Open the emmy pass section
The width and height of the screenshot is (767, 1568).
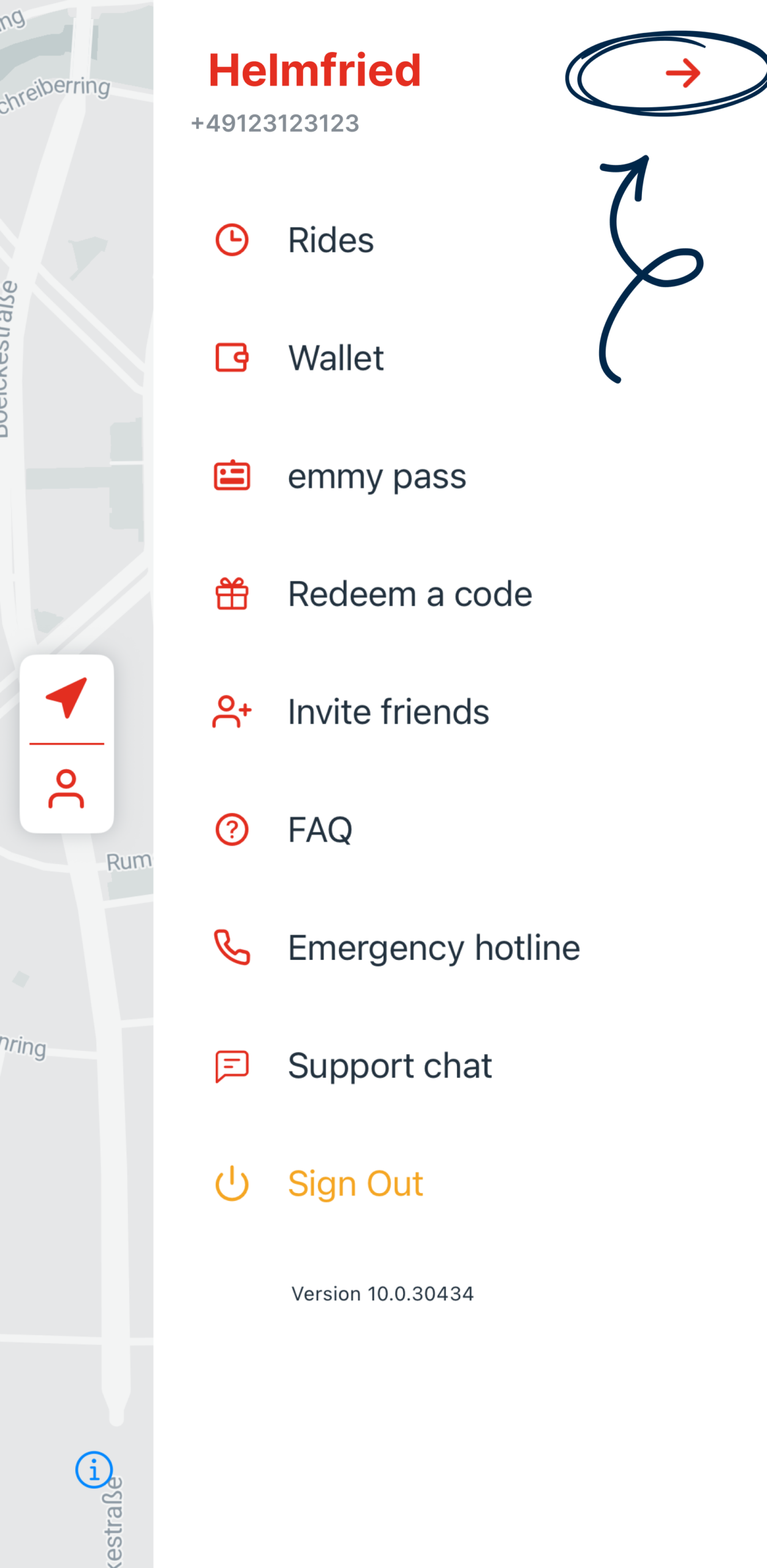[376, 477]
